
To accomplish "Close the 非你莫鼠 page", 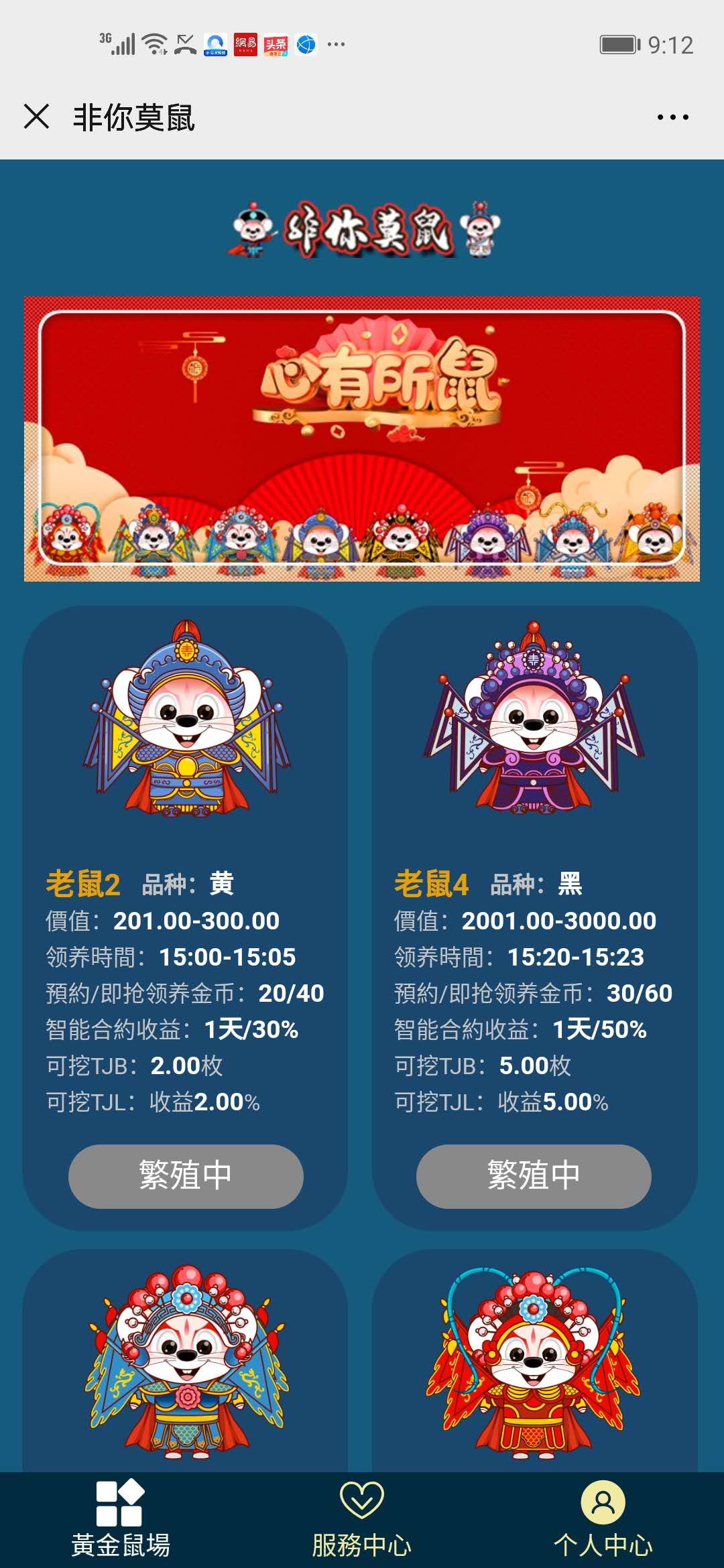I will (x=36, y=117).
